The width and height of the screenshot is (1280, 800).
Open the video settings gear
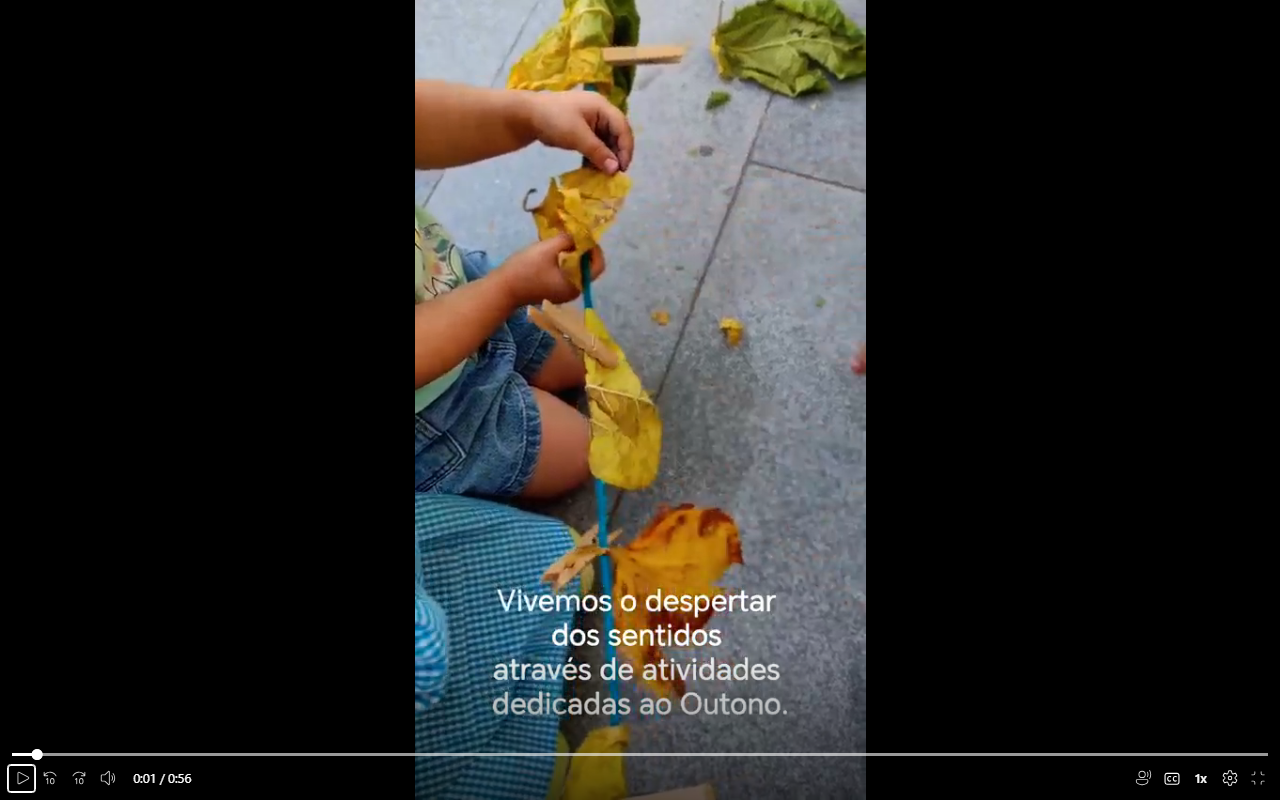(x=1230, y=778)
